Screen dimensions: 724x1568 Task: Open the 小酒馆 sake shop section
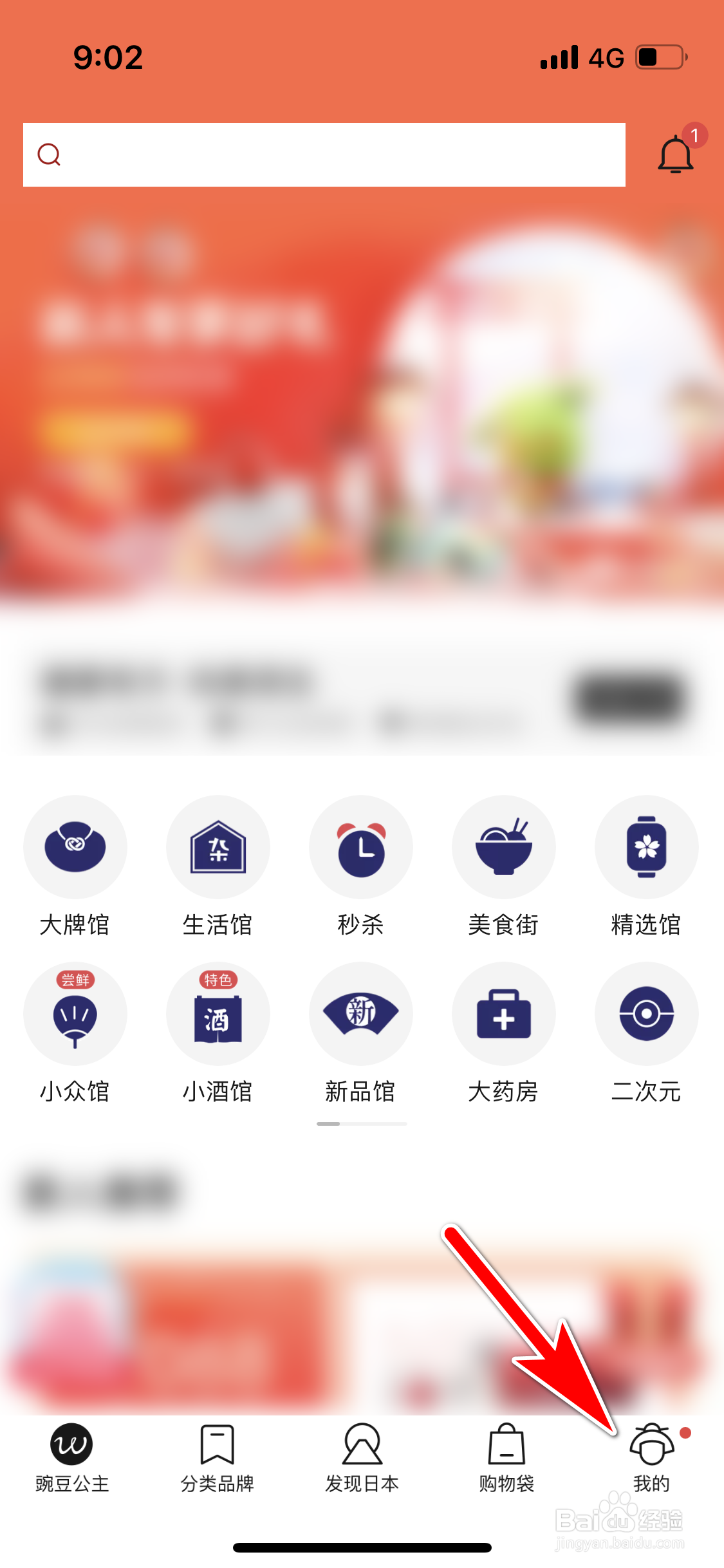click(218, 1030)
